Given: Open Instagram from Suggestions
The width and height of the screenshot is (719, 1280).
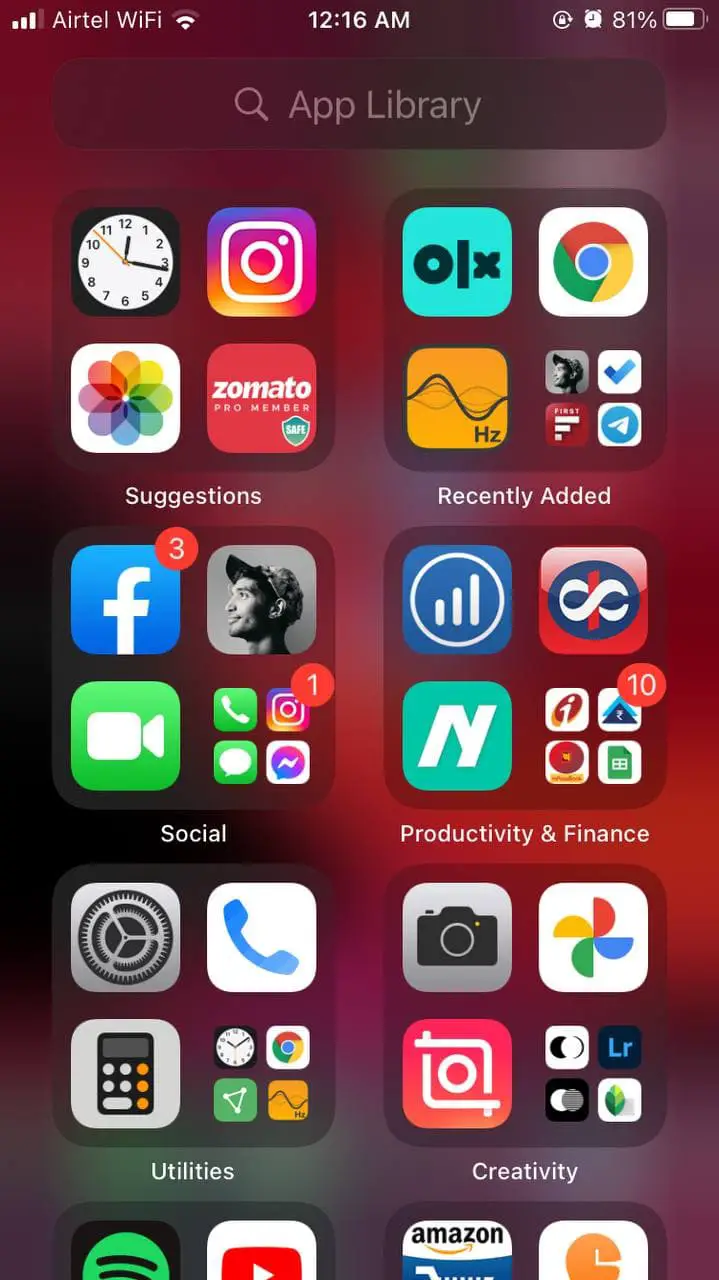Looking at the screenshot, I should 261,261.
